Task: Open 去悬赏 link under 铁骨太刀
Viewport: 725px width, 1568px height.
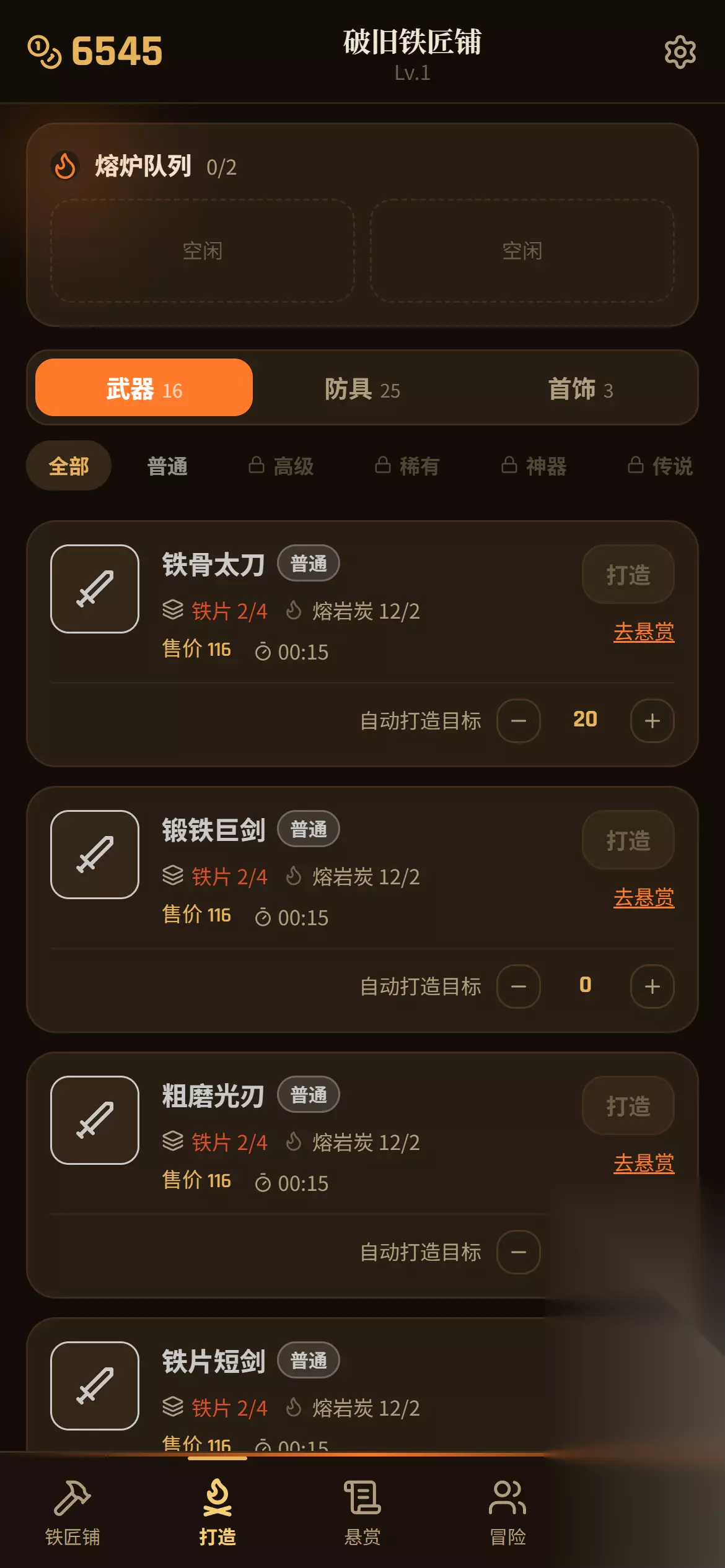Action: point(644,632)
